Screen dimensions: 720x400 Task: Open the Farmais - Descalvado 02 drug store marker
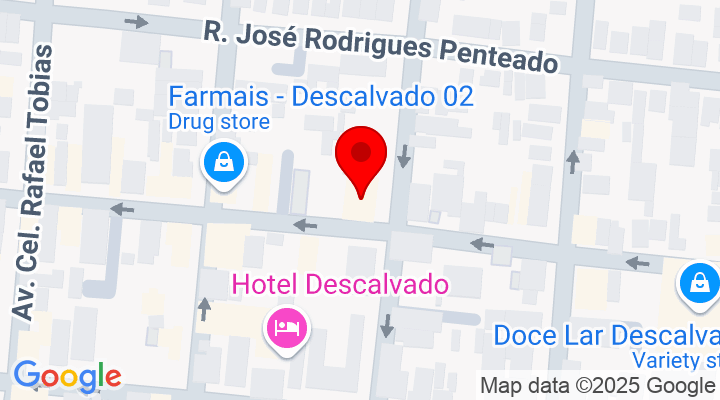pyautogui.click(x=224, y=162)
